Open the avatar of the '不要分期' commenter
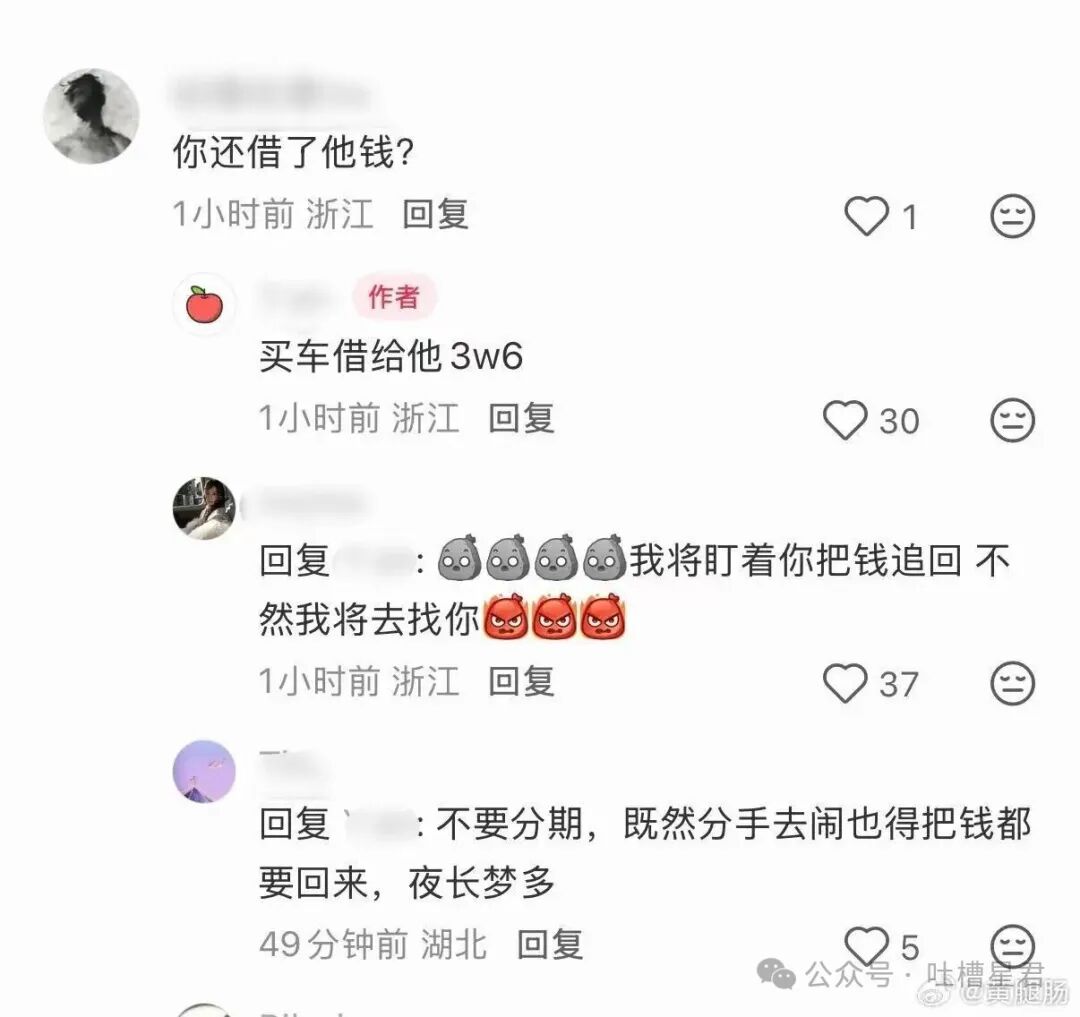The width and height of the screenshot is (1080, 1017). click(x=204, y=770)
